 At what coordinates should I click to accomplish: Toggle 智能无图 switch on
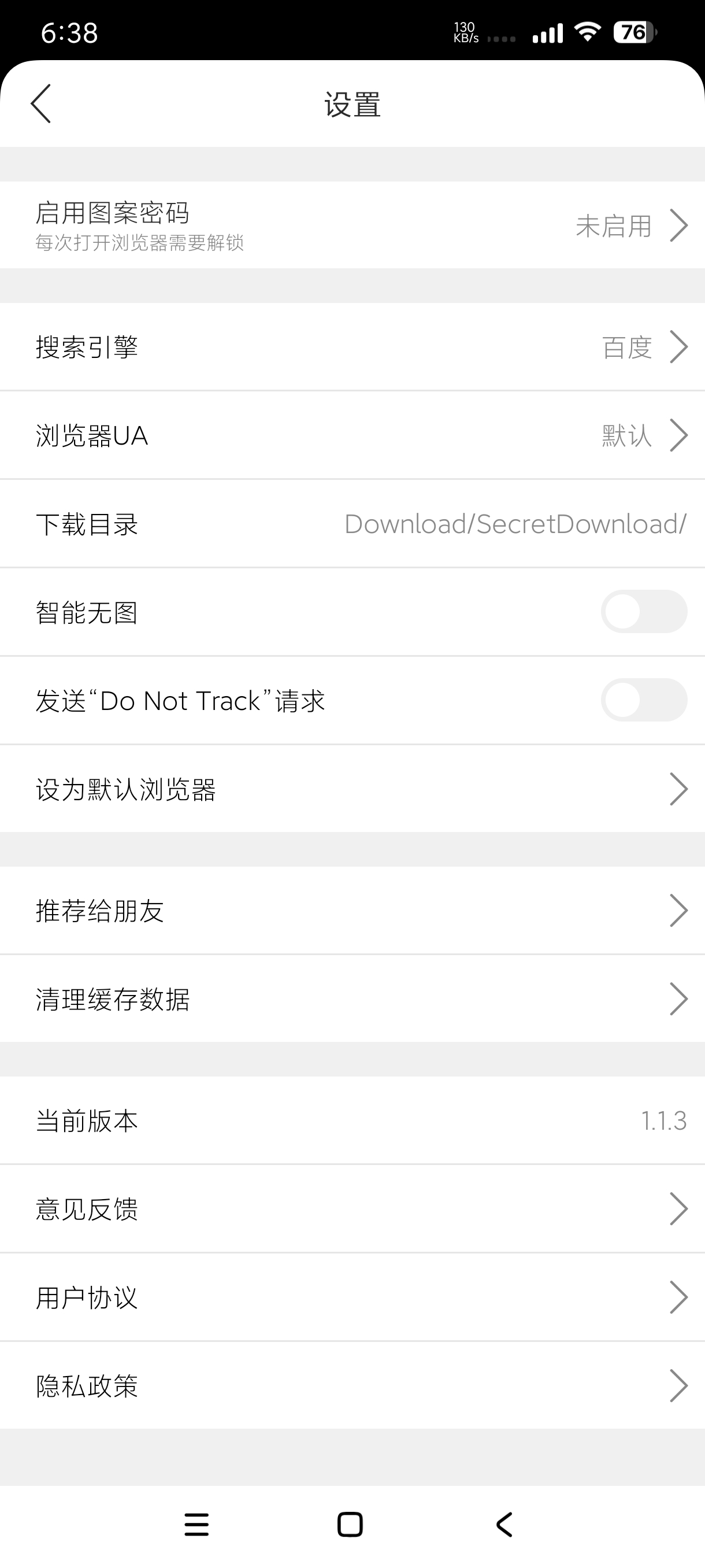coord(644,612)
